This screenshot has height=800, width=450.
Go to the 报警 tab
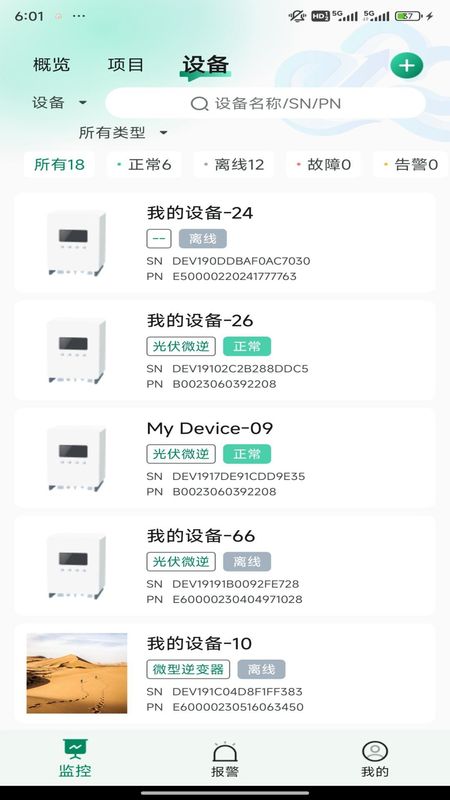click(x=225, y=759)
